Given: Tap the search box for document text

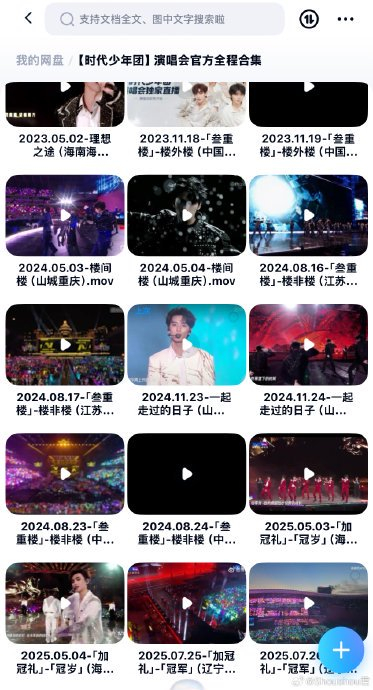Looking at the screenshot, I should click(165, 19).
